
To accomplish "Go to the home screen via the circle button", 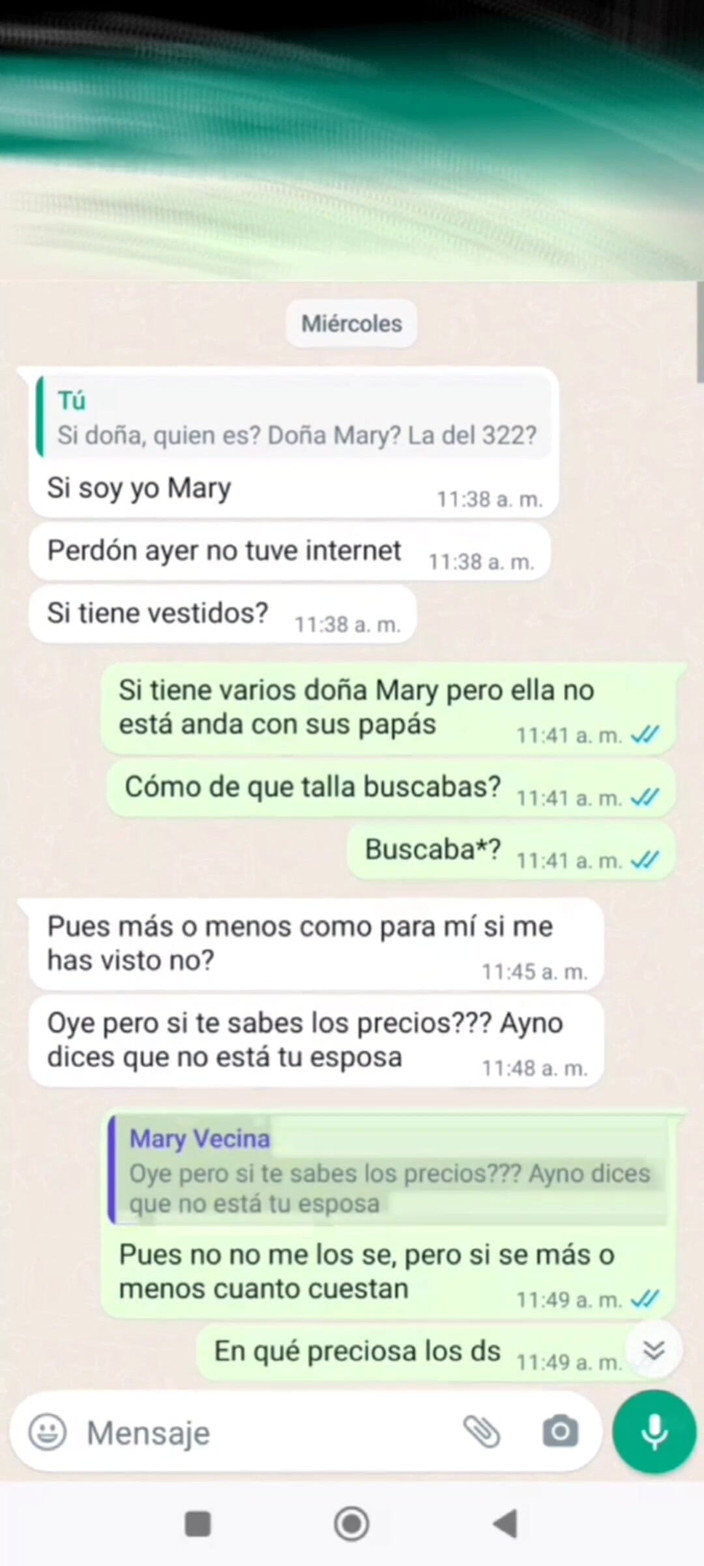I will 351,1523.
